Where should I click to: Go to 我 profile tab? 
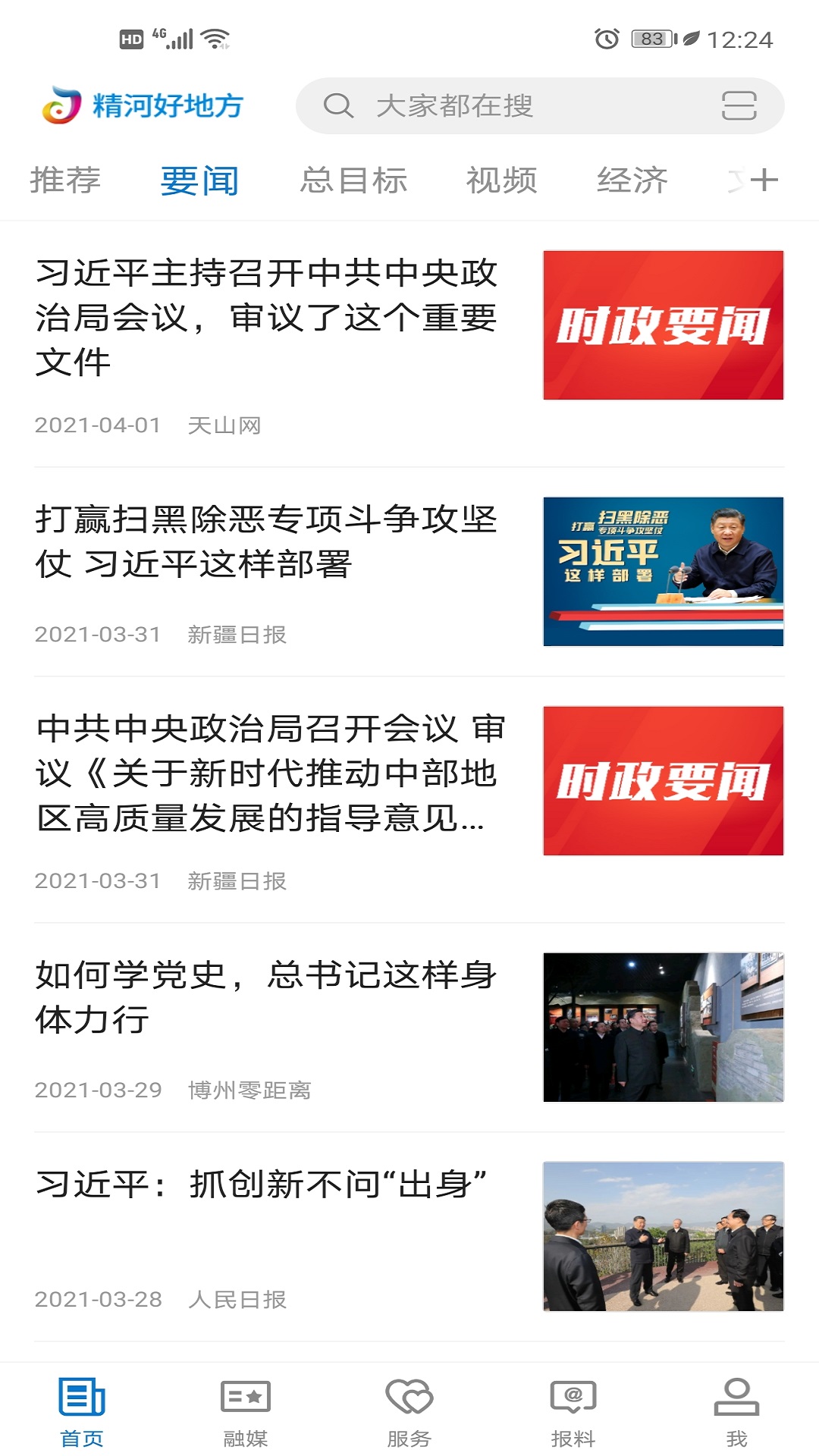[x=736, y=1412]
